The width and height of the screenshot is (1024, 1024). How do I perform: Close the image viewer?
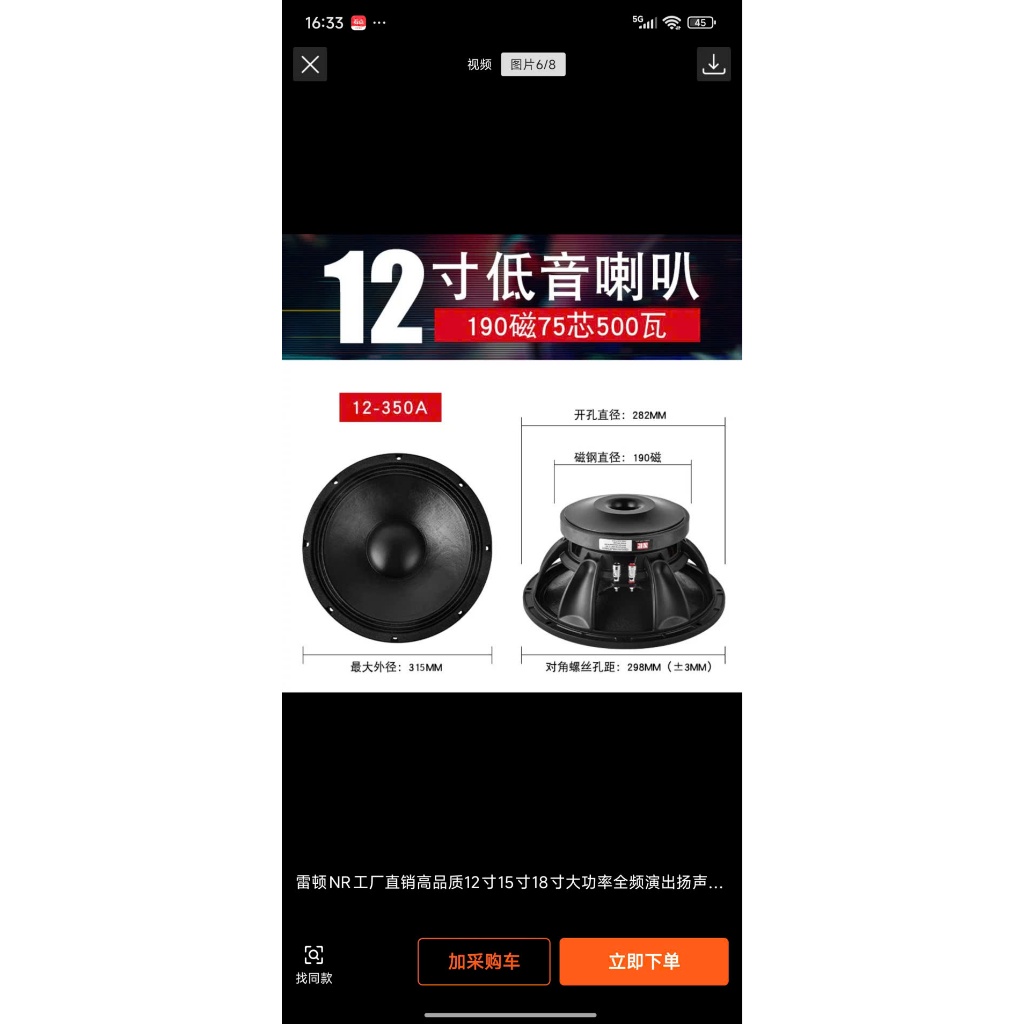tap(310, 65)
